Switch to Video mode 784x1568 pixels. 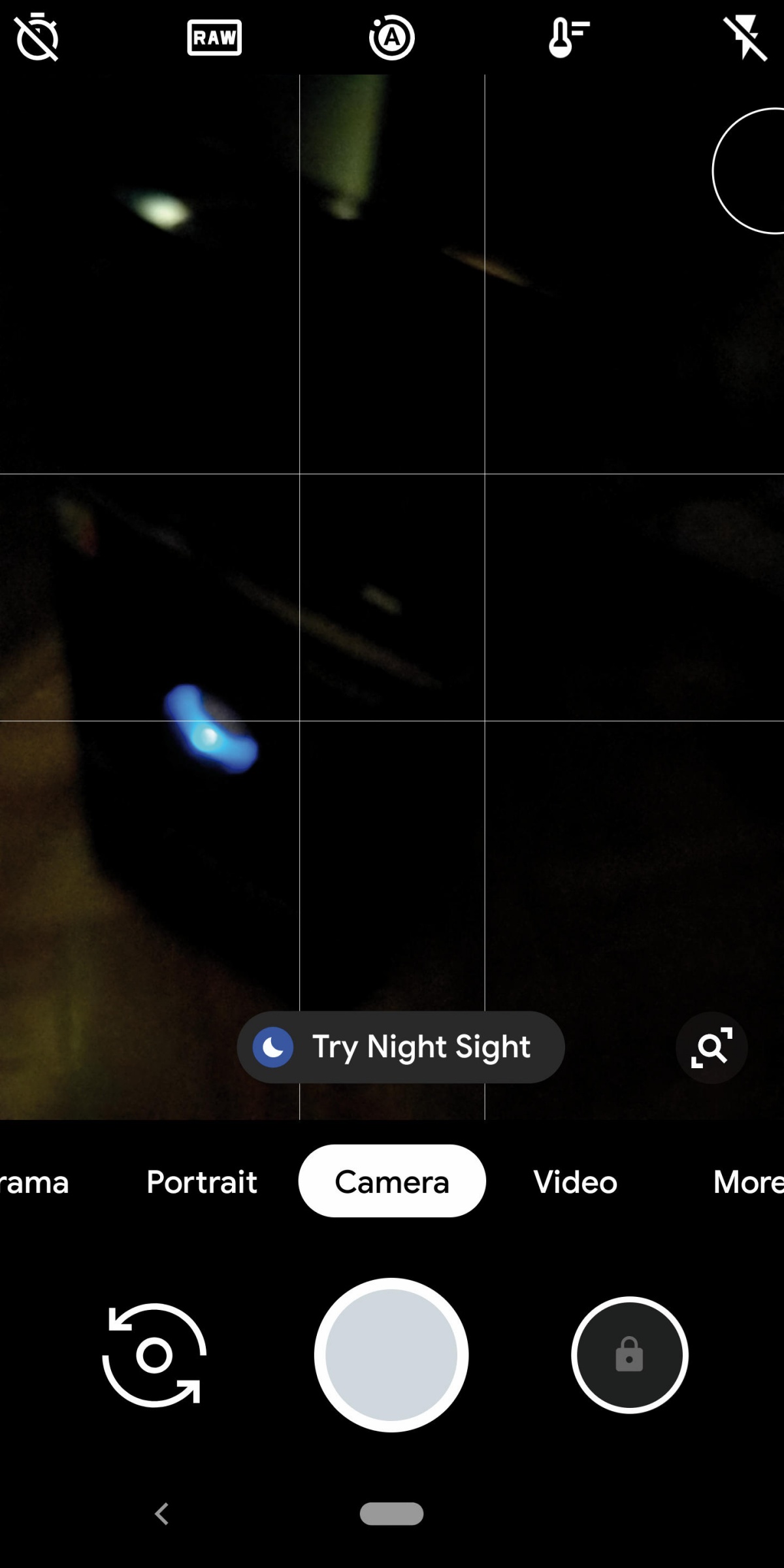pyautogui.click(x=575, y=1181)
